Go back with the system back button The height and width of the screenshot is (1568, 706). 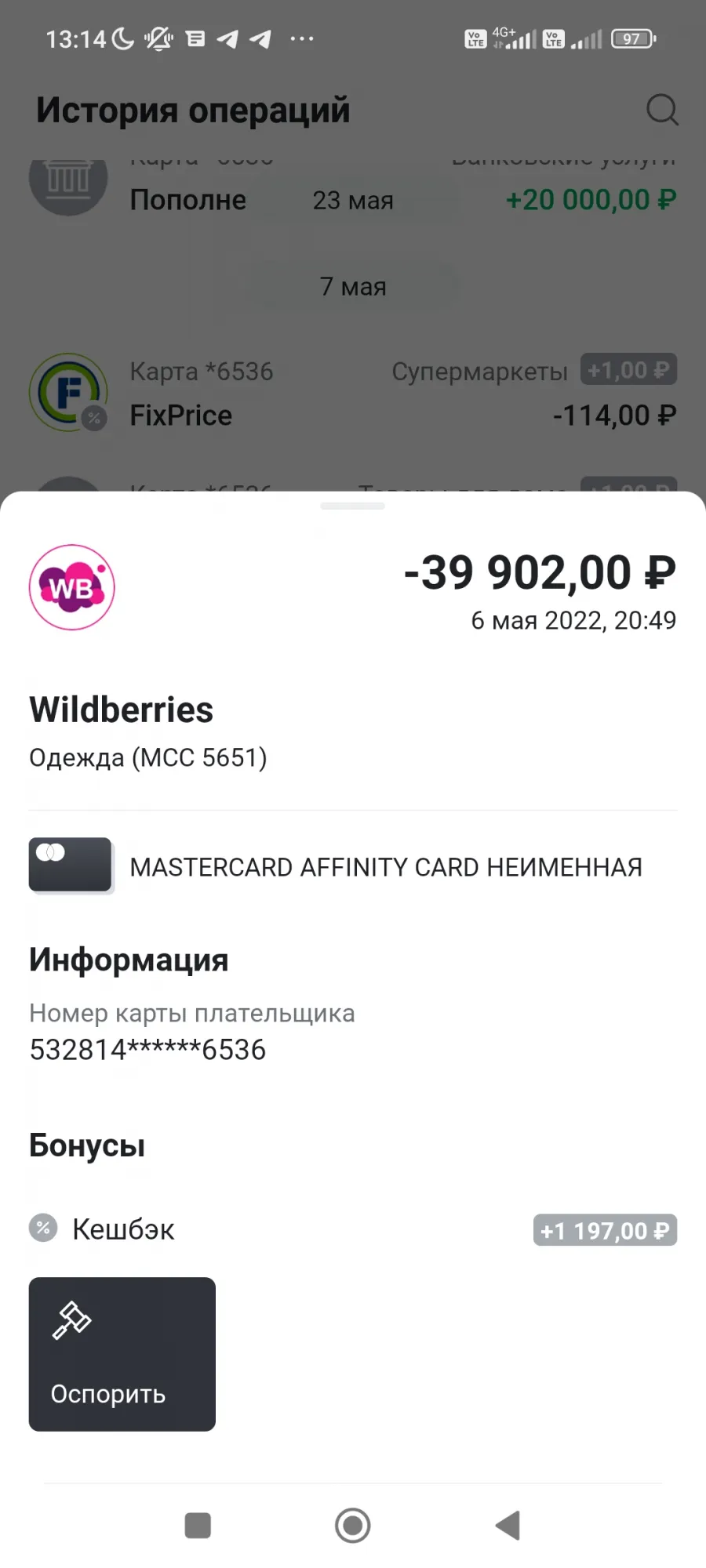point(508,1526)
